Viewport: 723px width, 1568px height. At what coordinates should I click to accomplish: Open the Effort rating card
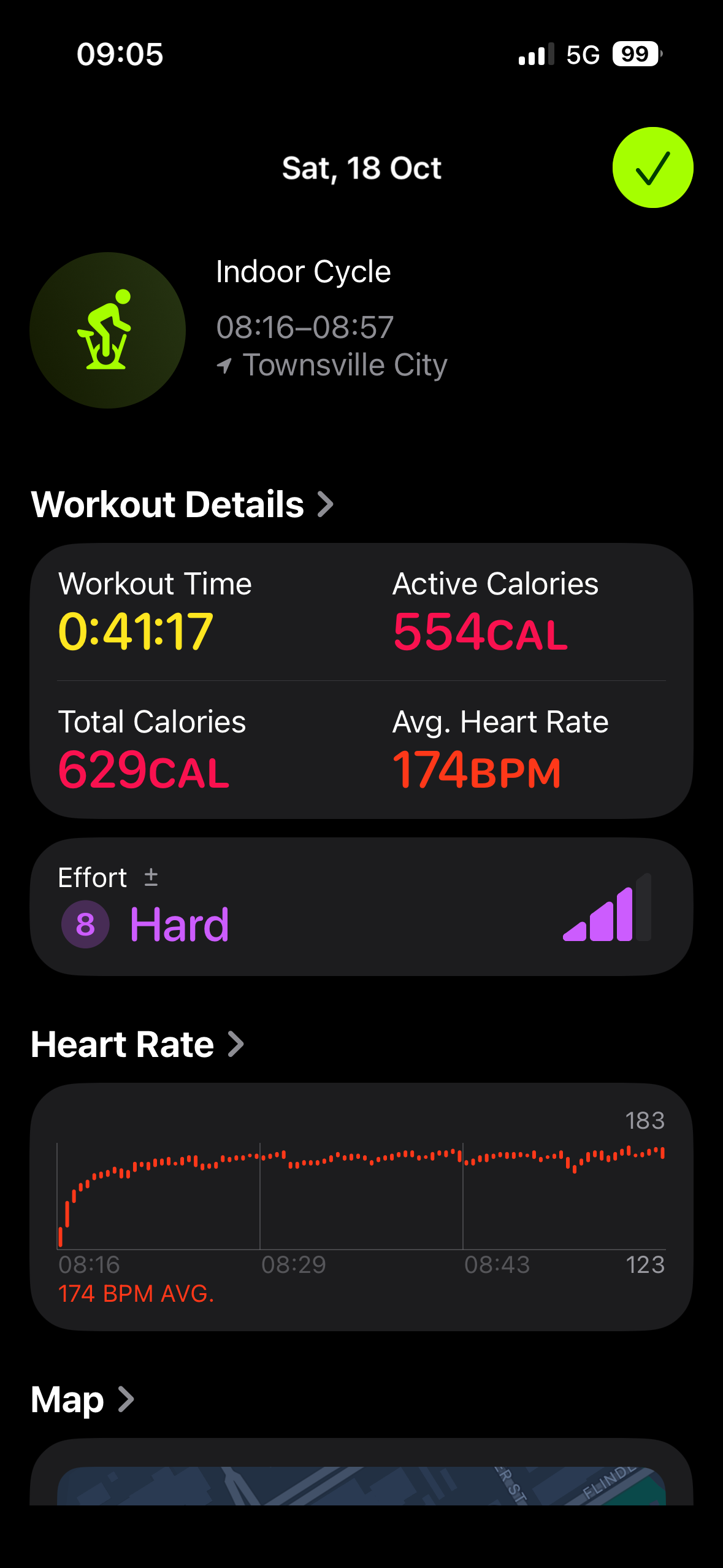pos(361,907)
